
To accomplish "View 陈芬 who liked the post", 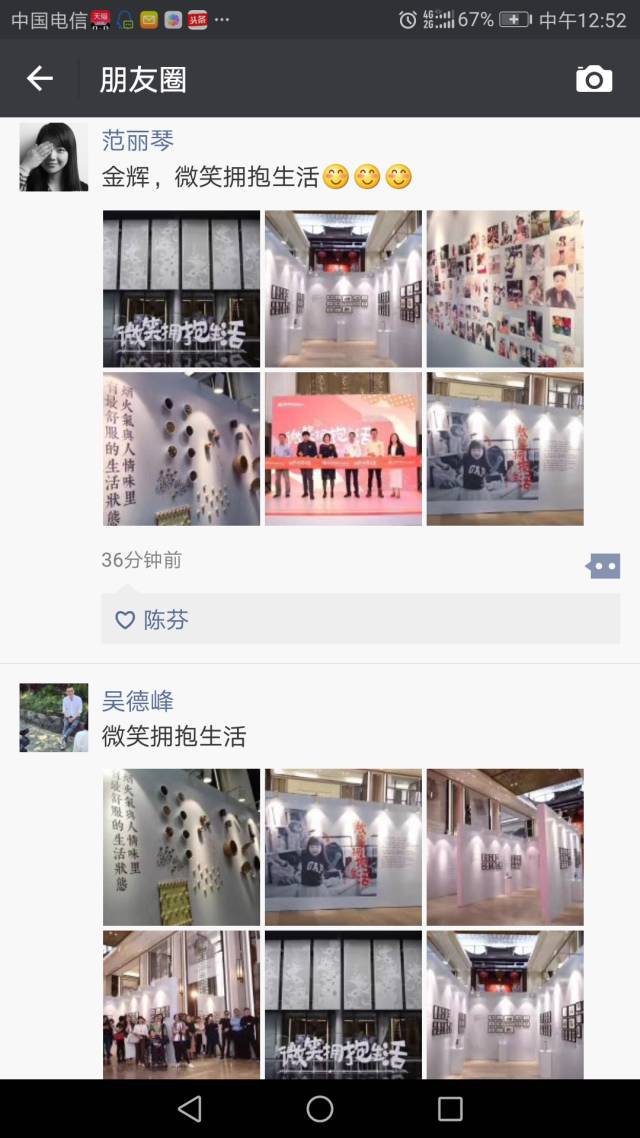I will [165, 620].
